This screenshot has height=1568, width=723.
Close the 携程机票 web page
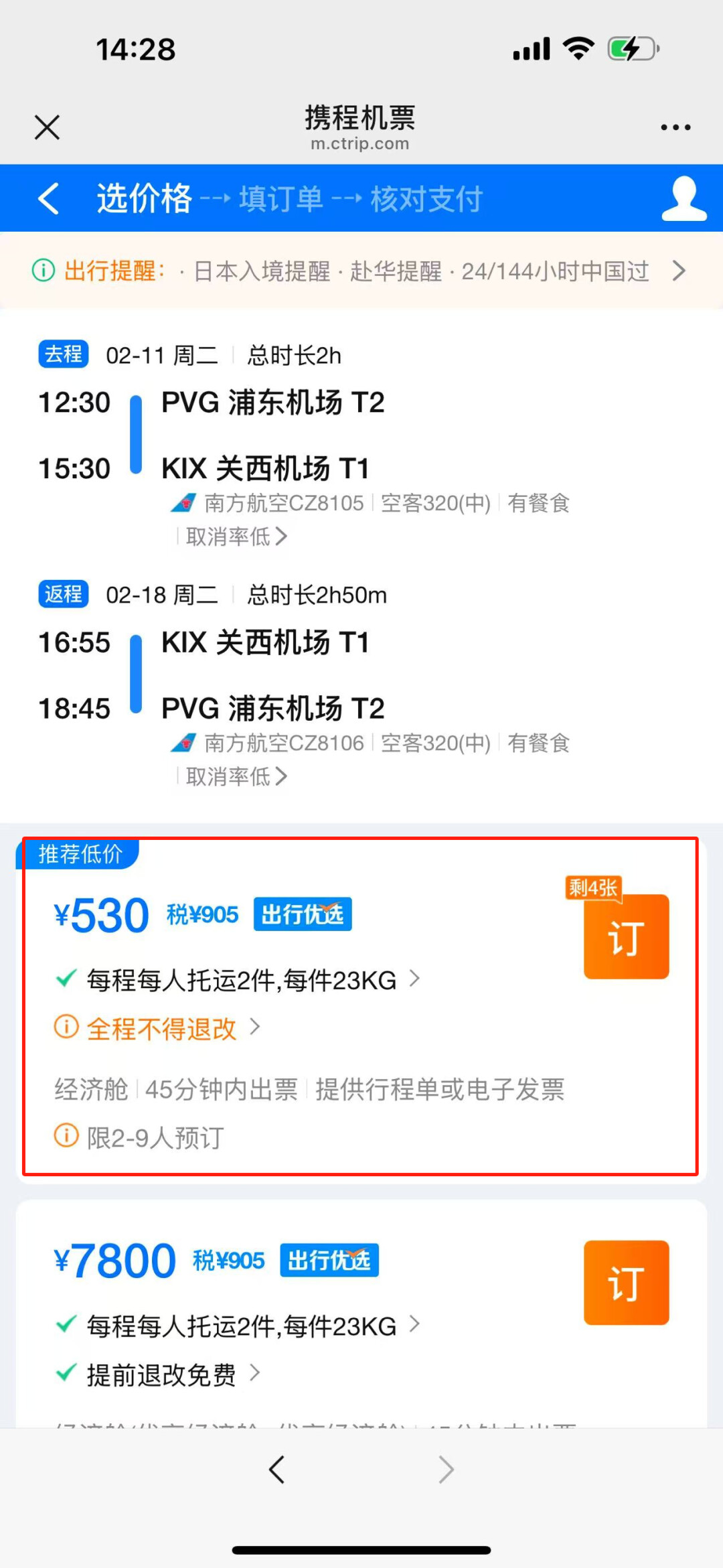[x=47, y=127]
